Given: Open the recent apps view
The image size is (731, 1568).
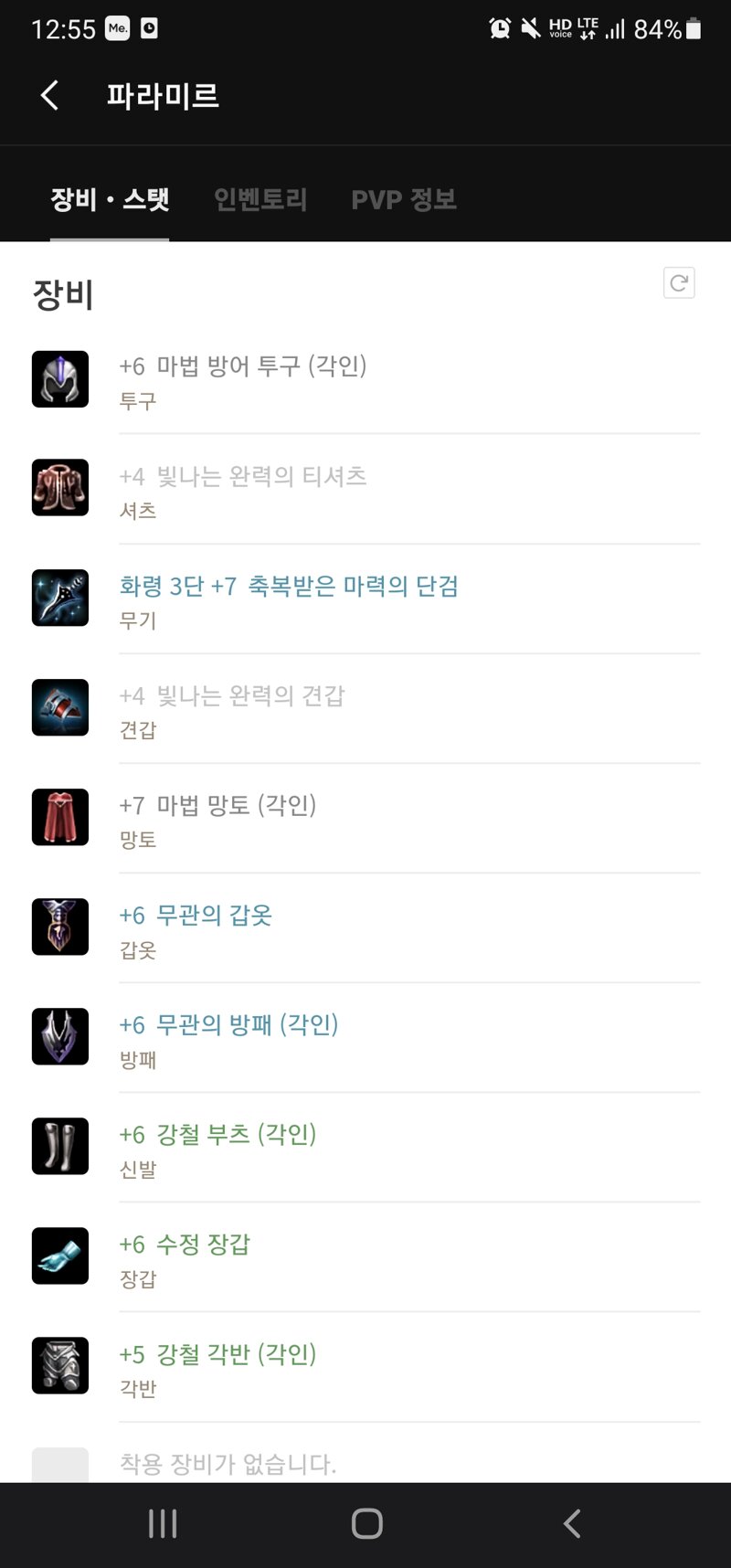Looking at the screenshot, I should 163,1523.
